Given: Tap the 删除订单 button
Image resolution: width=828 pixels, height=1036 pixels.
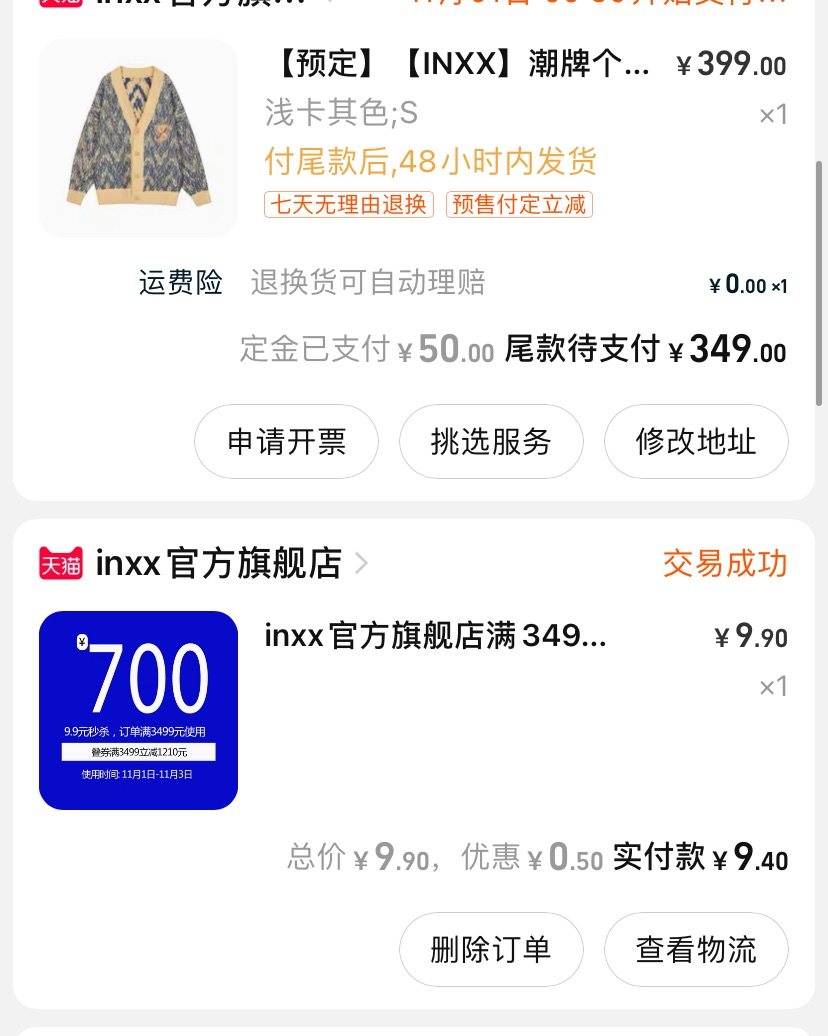Looking at the screenshot, I should point(490,949).
